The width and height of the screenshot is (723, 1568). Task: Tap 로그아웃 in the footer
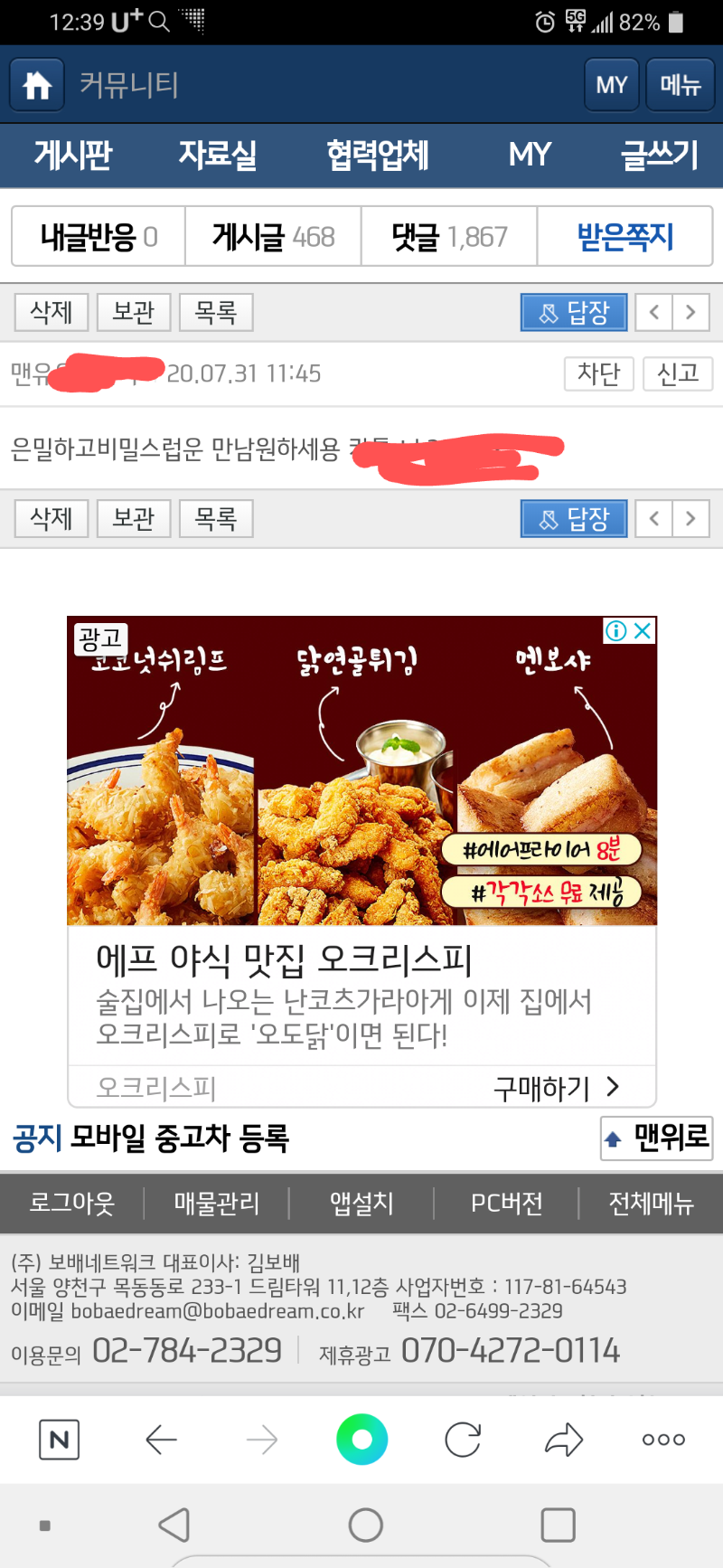(x=72, y=1203)
